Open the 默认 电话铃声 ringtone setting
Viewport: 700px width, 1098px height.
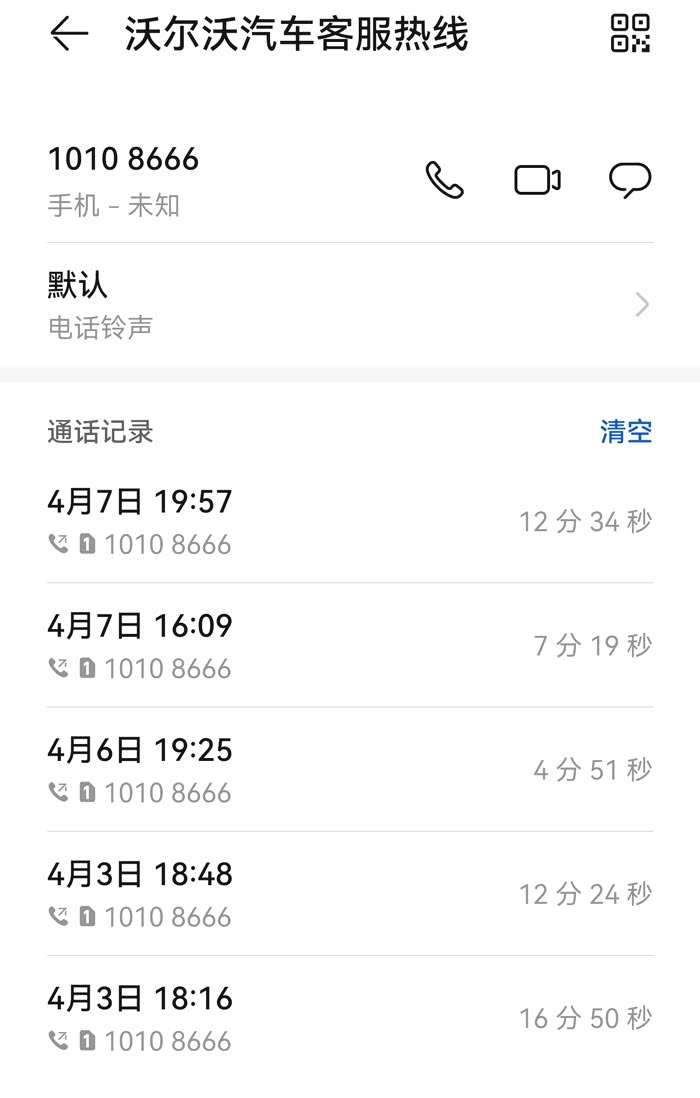tap(350, 305)
